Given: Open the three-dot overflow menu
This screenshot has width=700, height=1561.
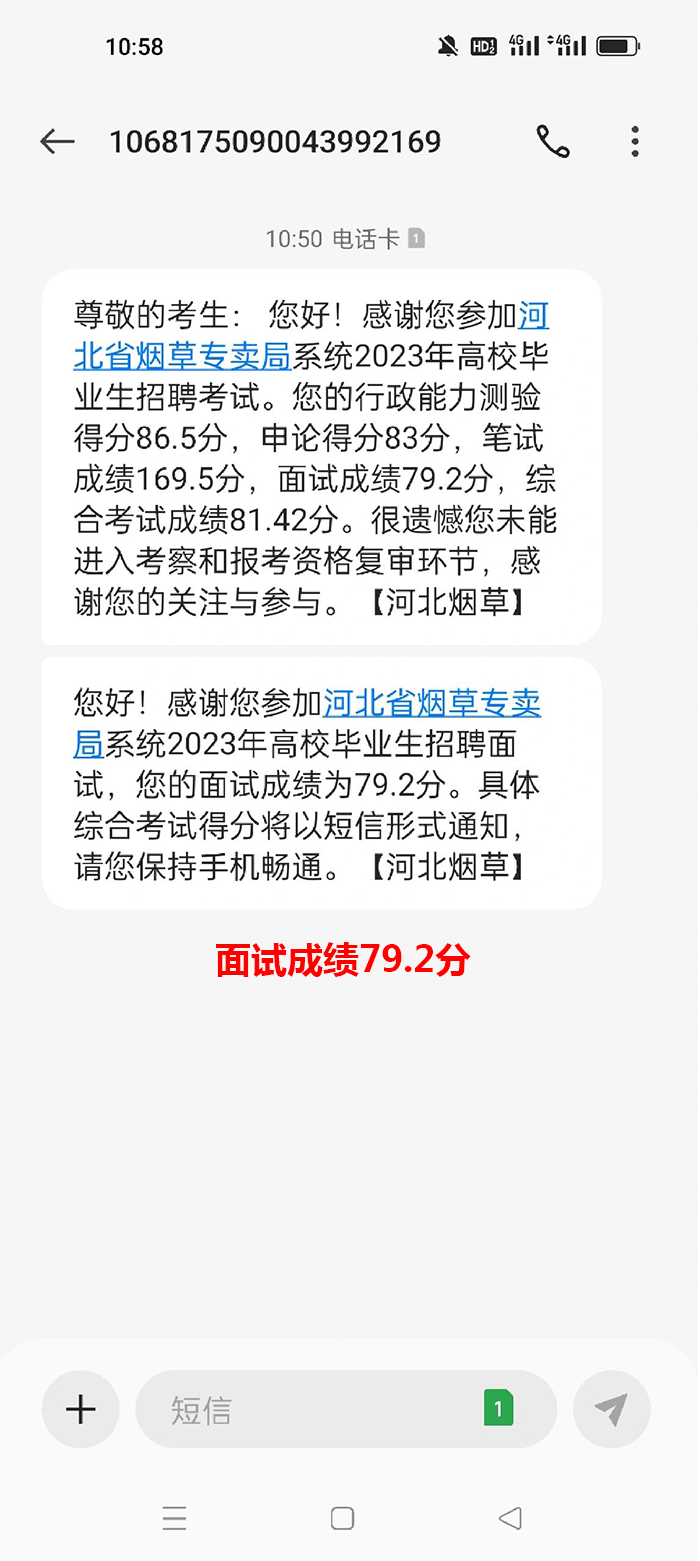Looking at the screenshot, I should click(635, 142).
